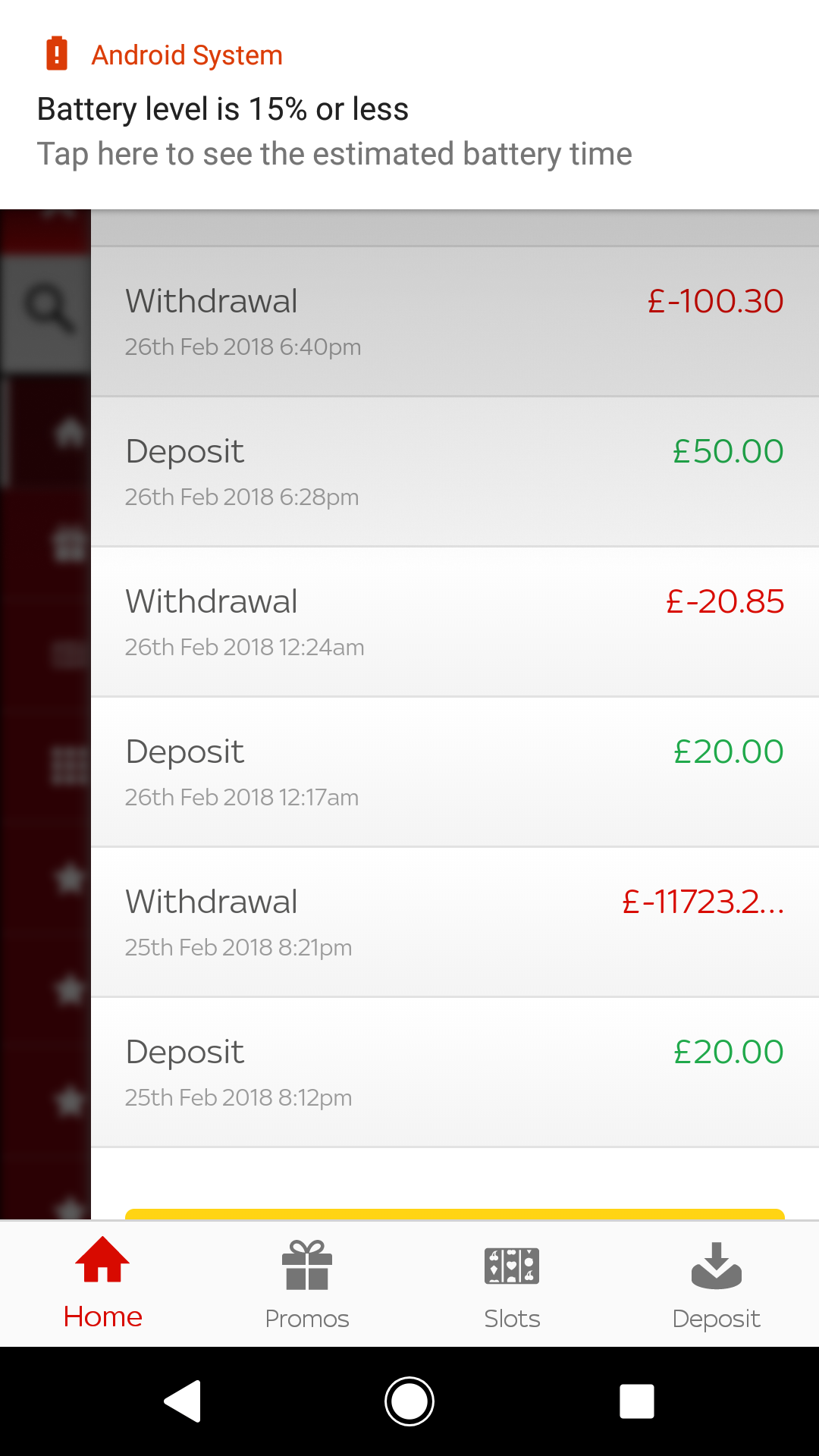Open the deposit from 26th Feb 12:17am

point(455,772)
